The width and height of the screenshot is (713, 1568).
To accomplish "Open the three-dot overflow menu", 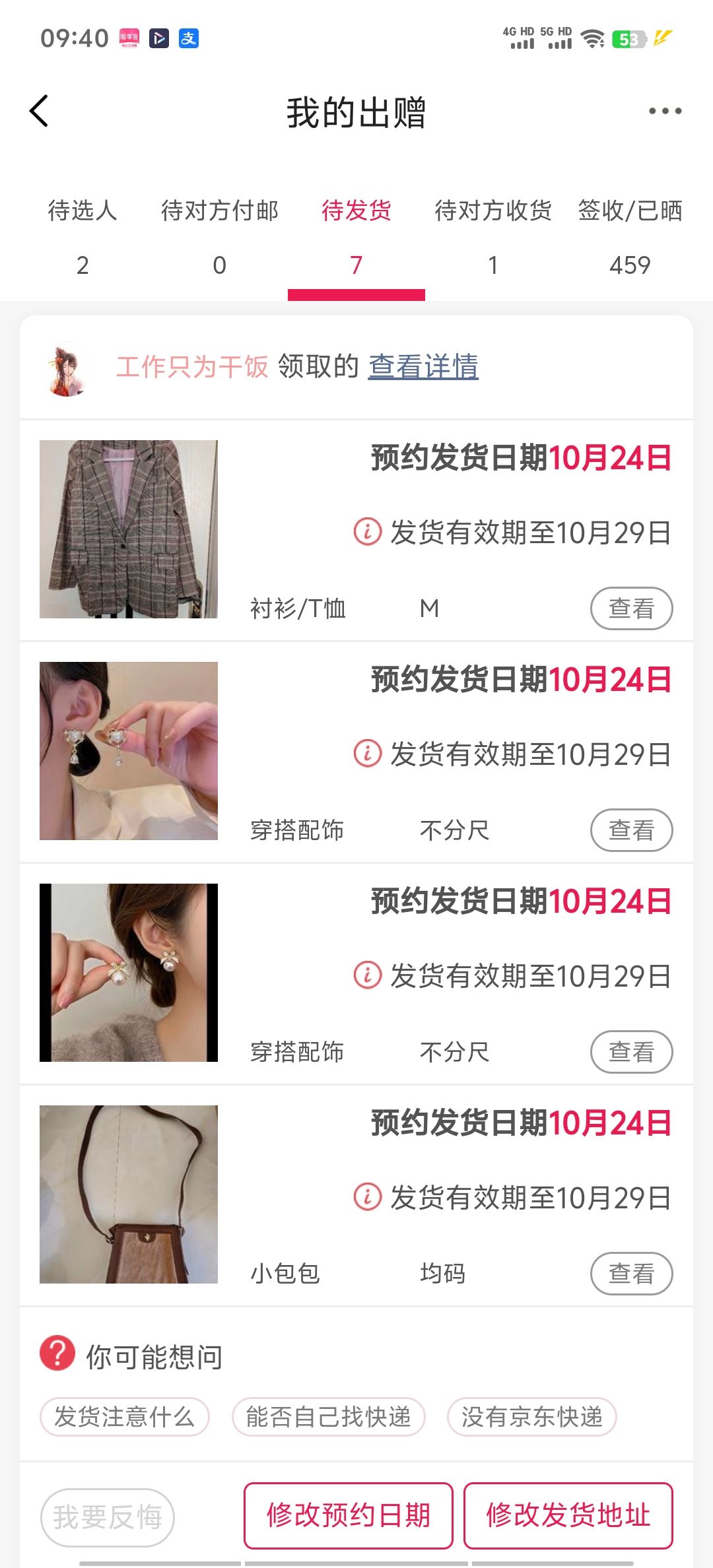I will 665,111.
